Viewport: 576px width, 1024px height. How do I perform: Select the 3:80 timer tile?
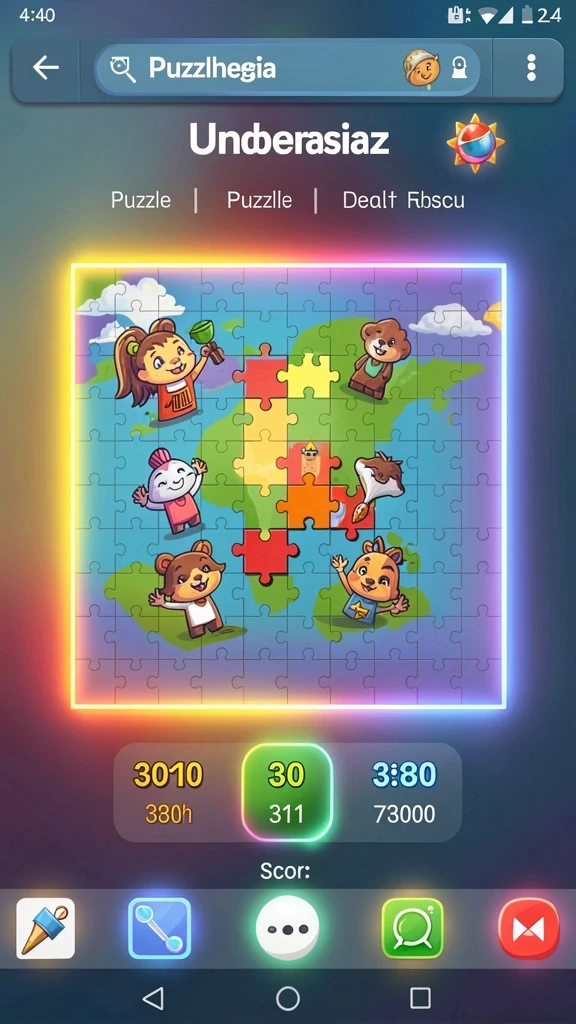(404, 792)
